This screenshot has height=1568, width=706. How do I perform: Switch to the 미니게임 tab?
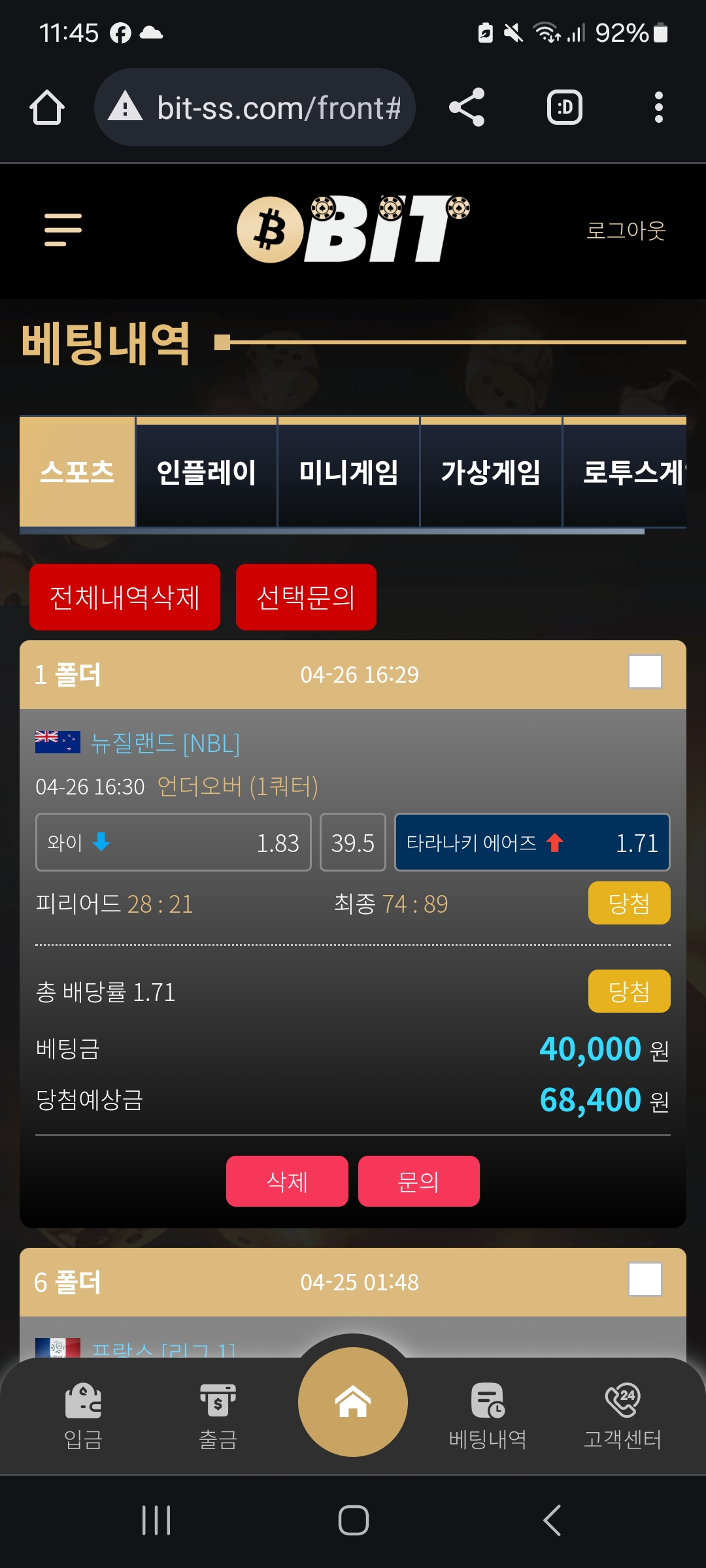[348, 472]
